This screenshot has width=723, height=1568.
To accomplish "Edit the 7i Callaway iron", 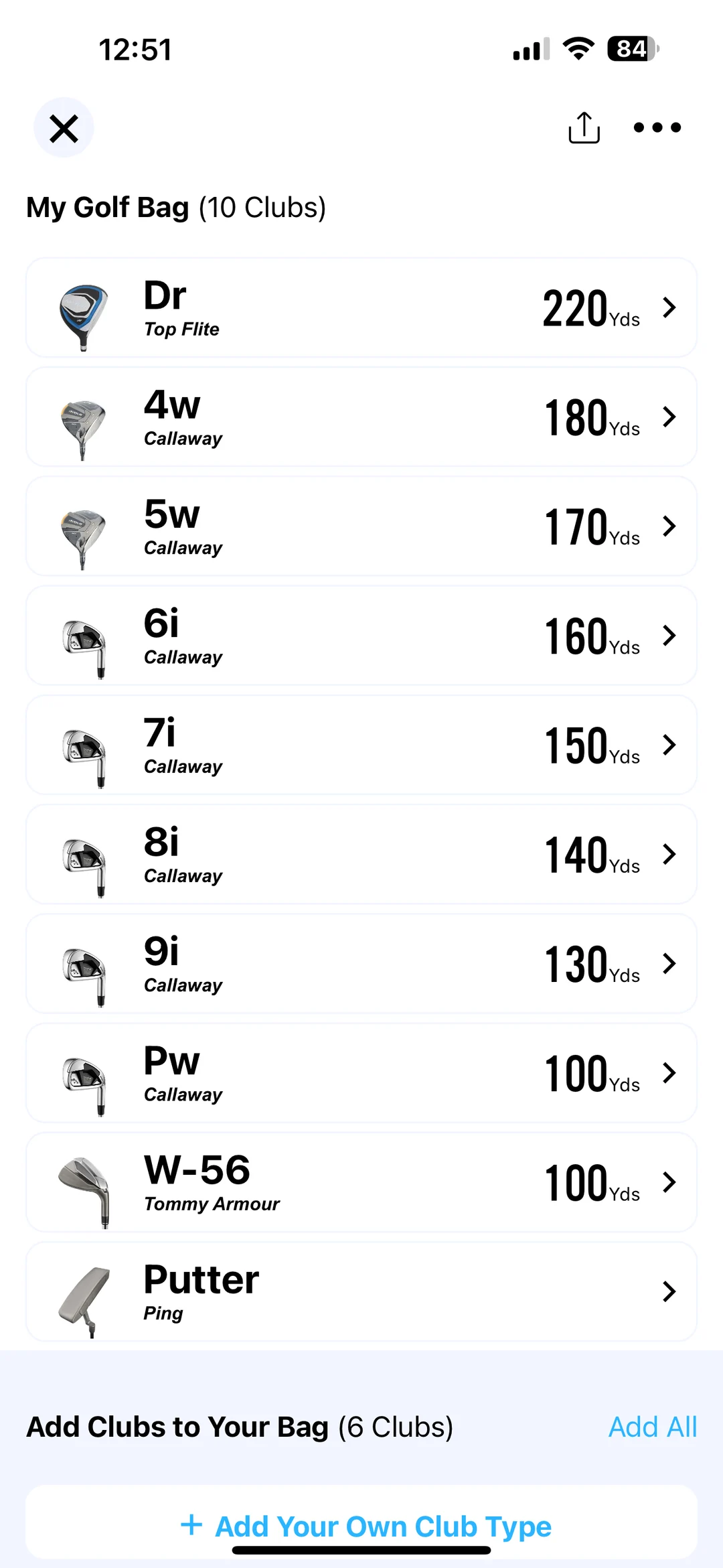I will (x=361, y=745).
